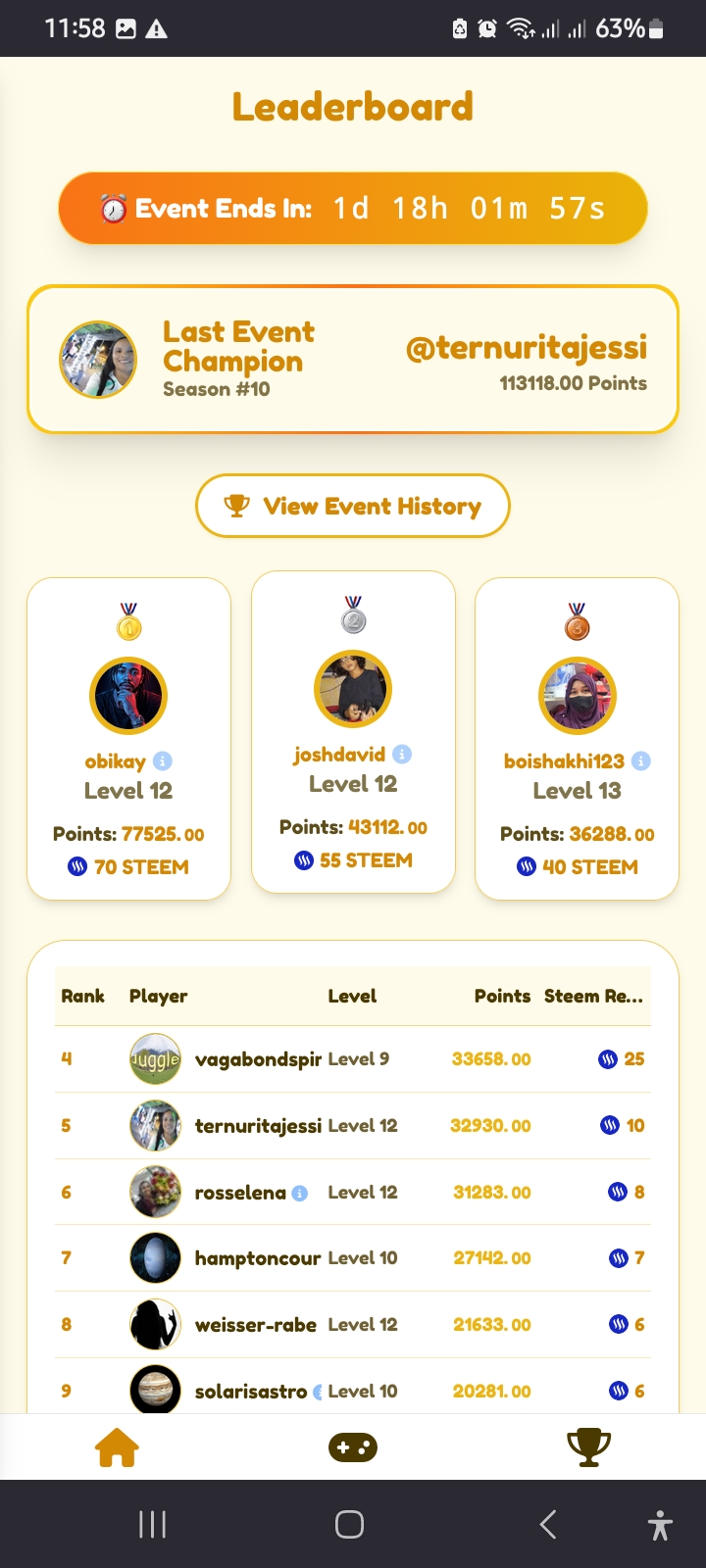This screenshot has height=1568, width=706.
Task: Open vagabondspir's leaderboard row
Action: click(353, 1059)
